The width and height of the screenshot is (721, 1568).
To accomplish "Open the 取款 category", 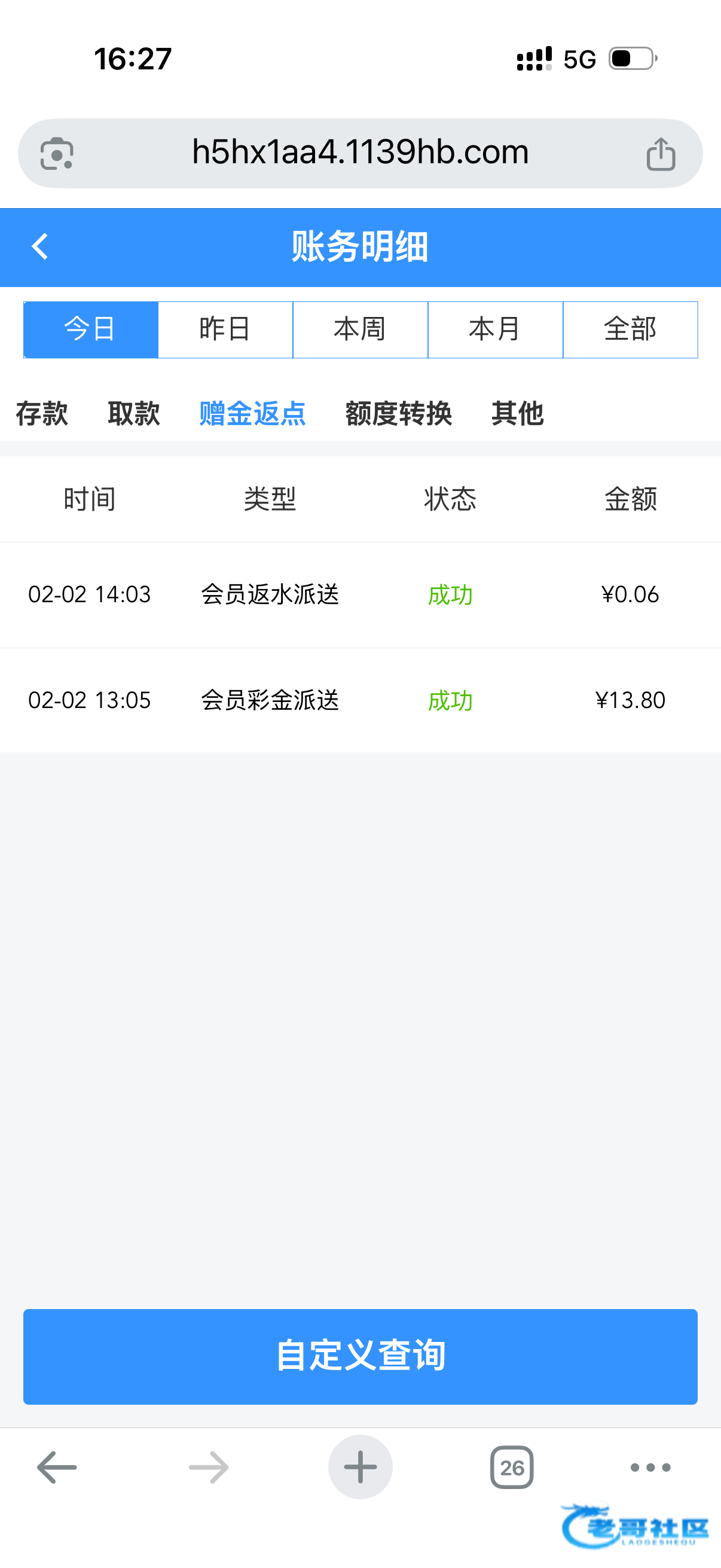I will tap(134, 413).
